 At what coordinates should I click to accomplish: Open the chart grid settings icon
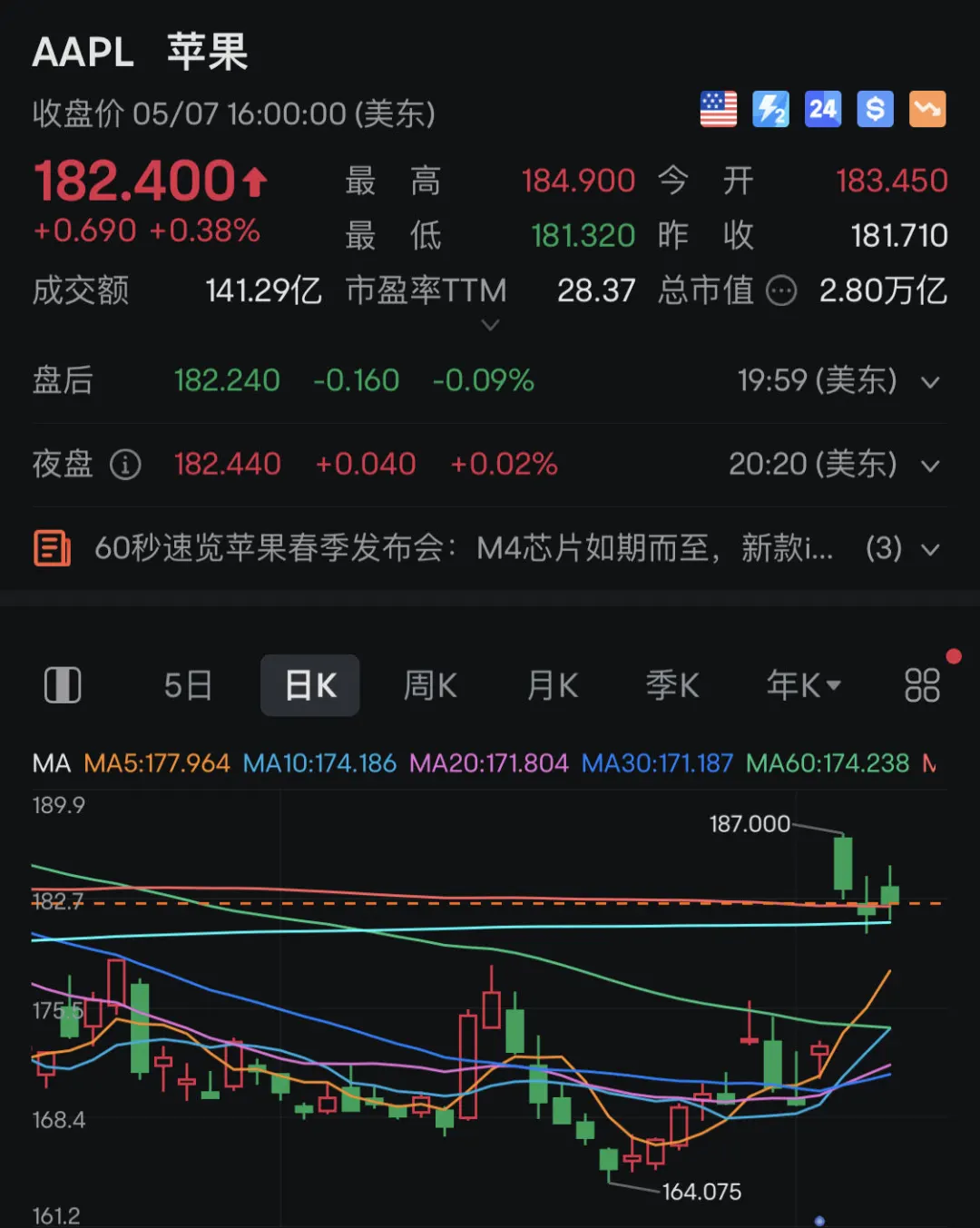[x=922, y=685]
